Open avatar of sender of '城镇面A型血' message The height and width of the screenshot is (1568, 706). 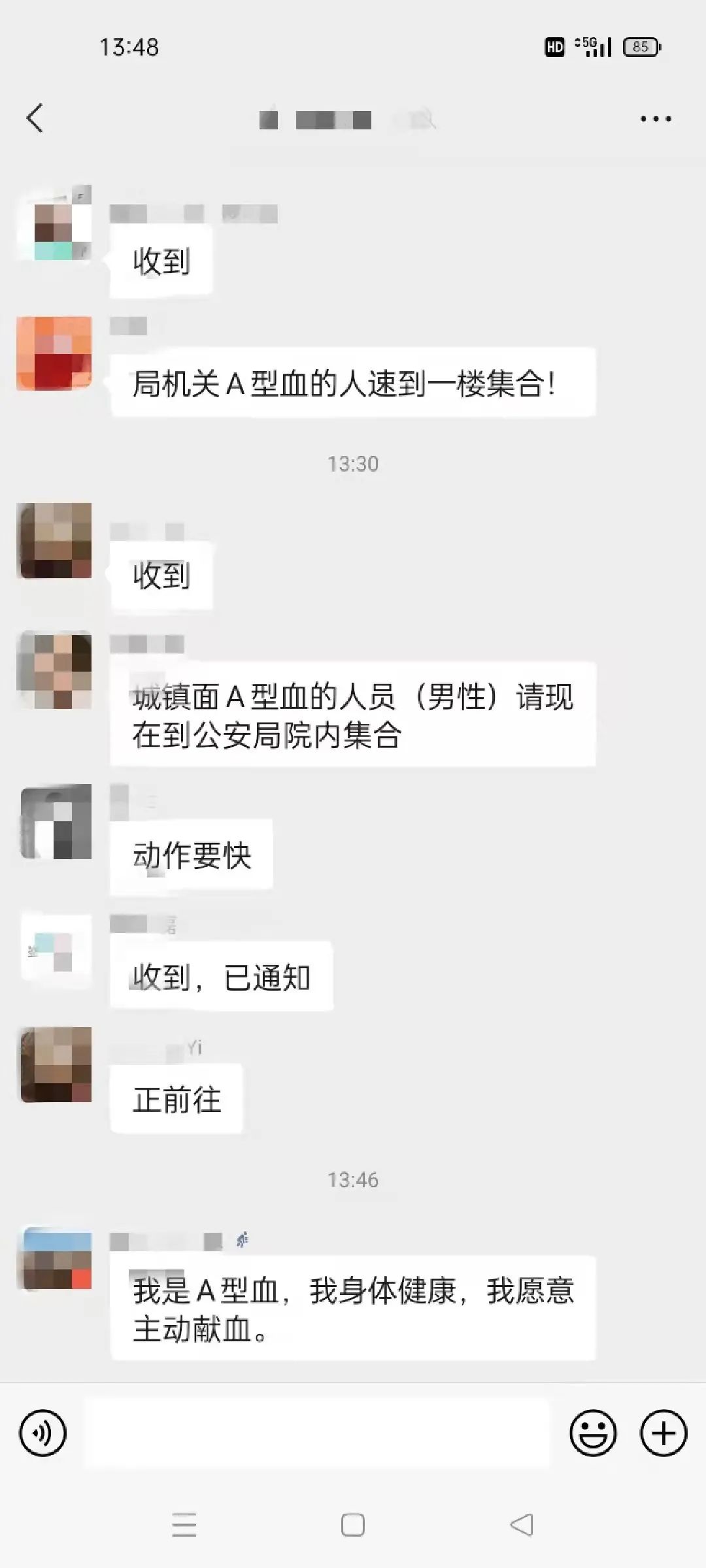pos(54,669)
